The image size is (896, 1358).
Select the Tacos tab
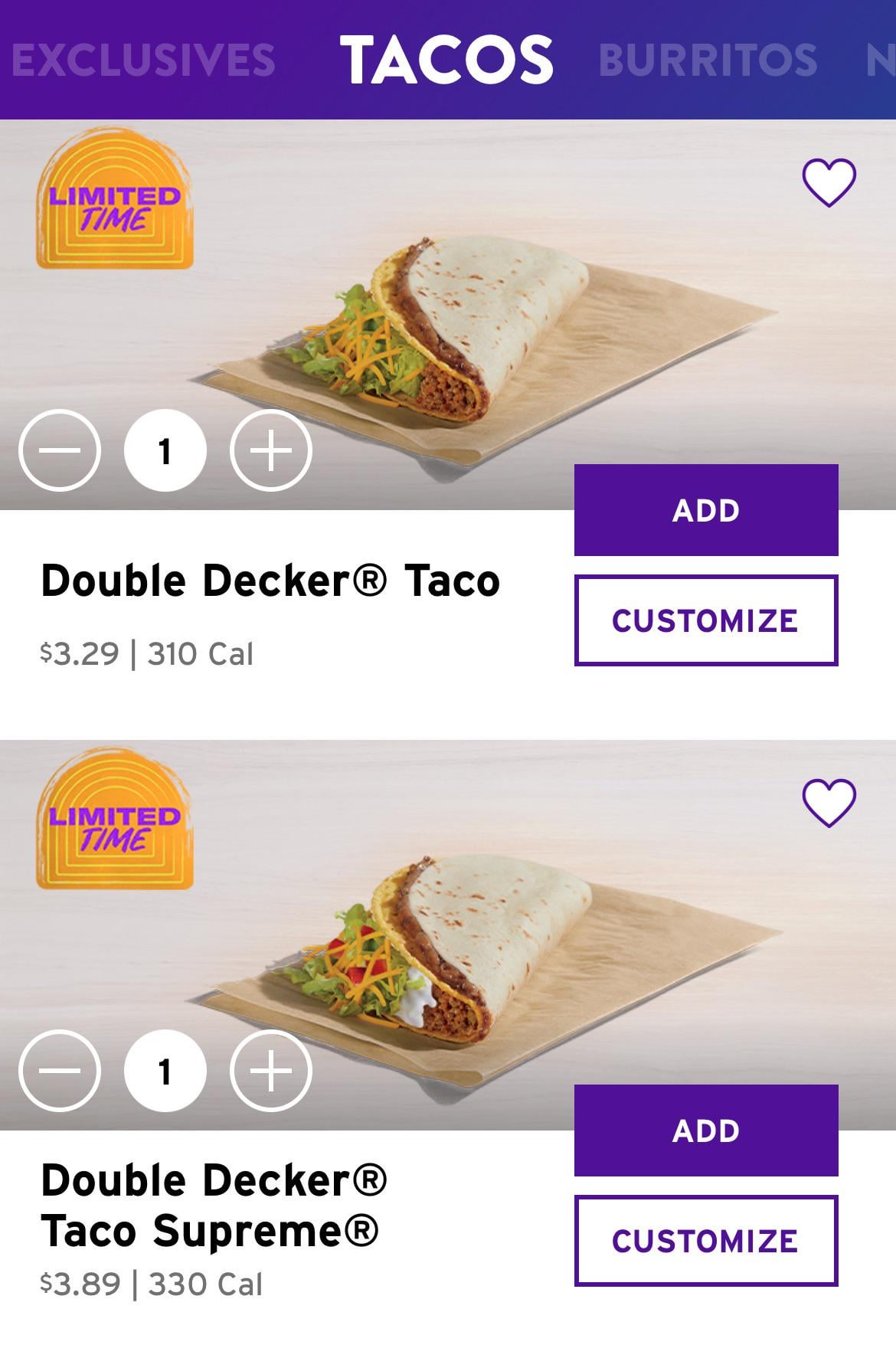pyautogui.click(x=446, y=60)
